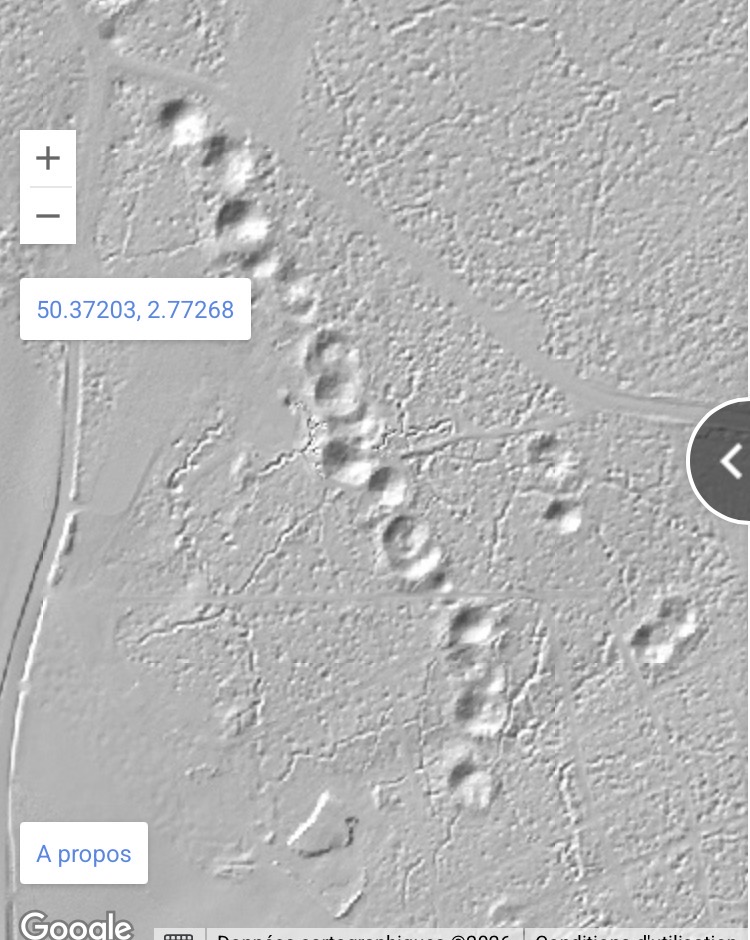Open the A propos info
Viewport: 750px width, 940px height.
pos(84,854)
